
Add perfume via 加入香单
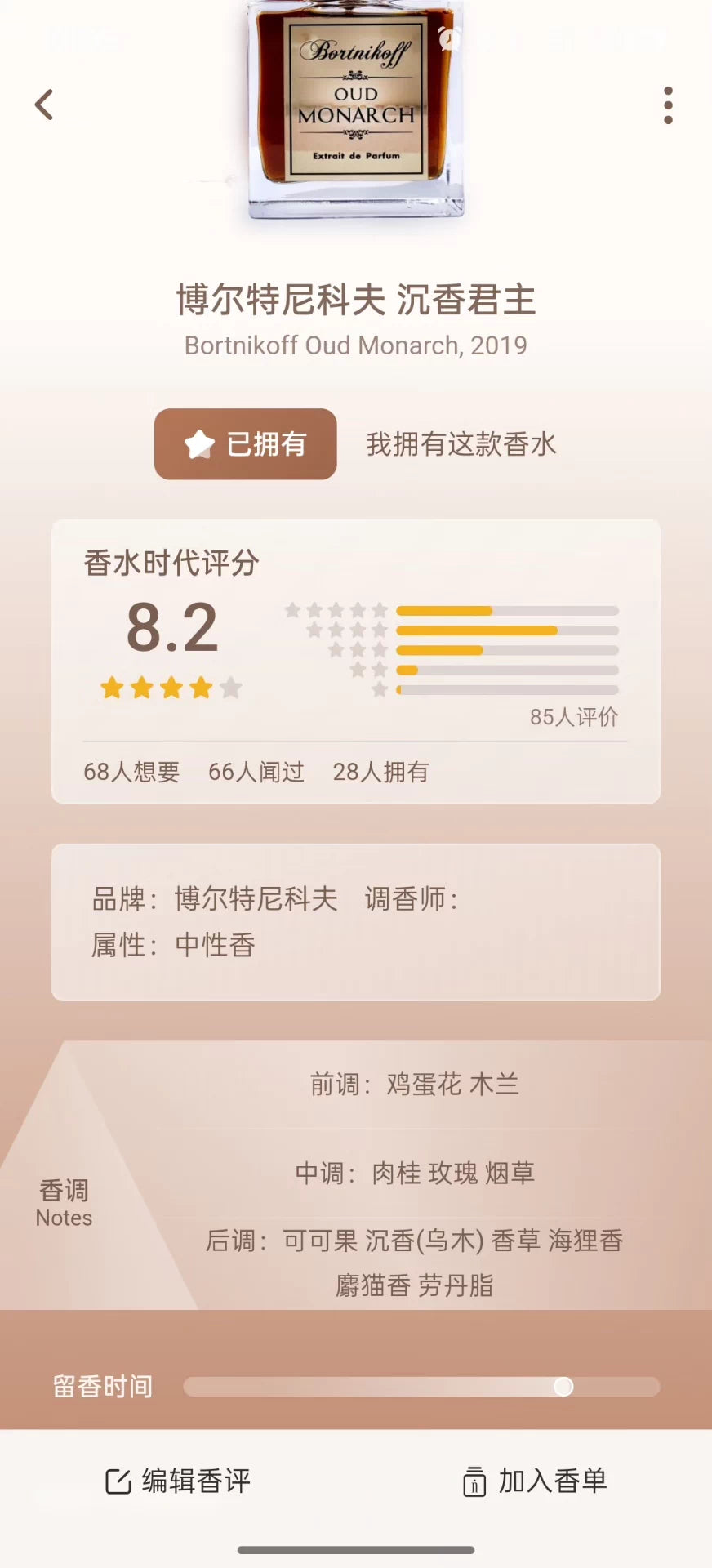pos(535,1481)
